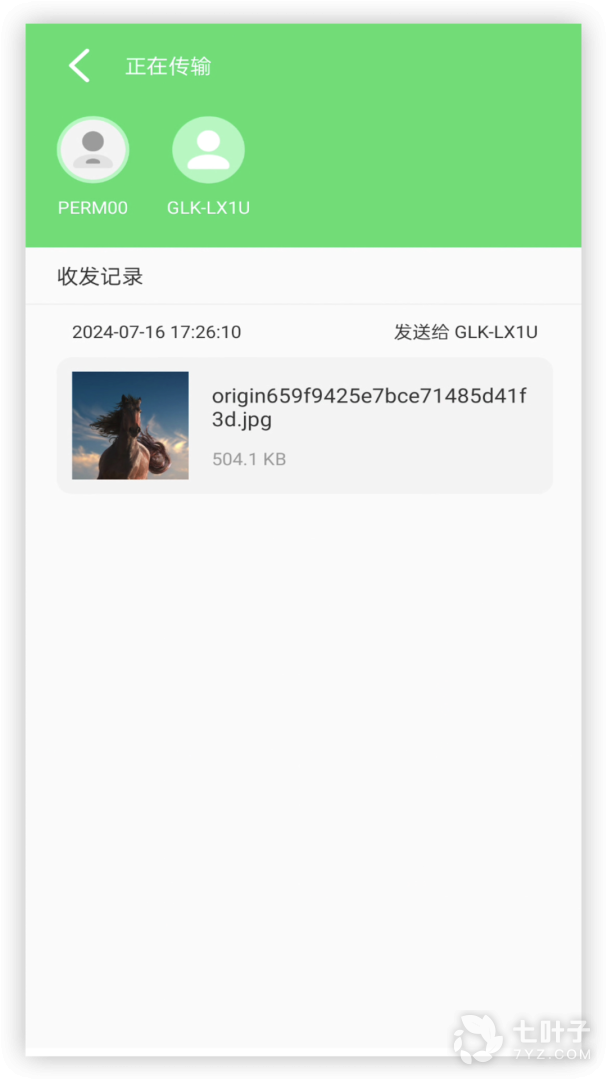The height and width of the screenshot is (1080, 607).
Task: Select the PERM00 device avatar
Action: 92,150
